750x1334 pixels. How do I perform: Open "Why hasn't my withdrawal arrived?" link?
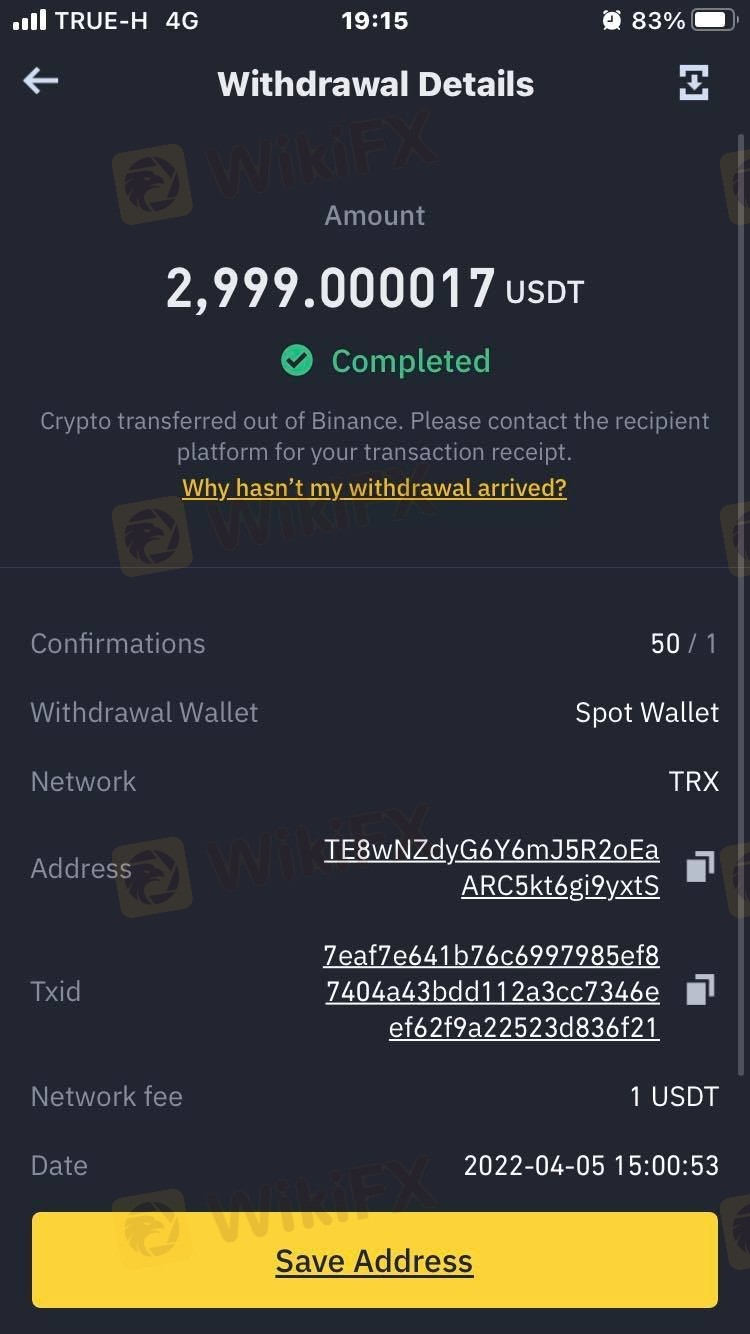pos(374,488)
